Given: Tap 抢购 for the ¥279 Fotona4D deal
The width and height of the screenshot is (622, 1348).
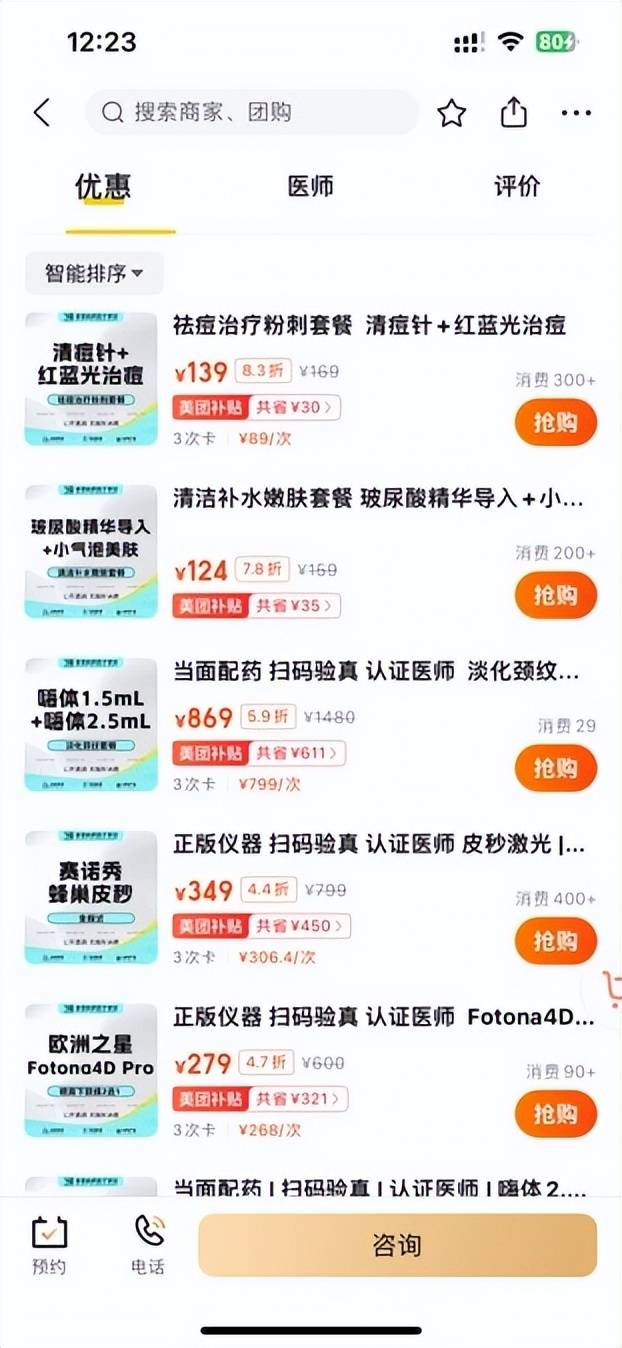Looking at the screenshot, I should point(555,1114).
